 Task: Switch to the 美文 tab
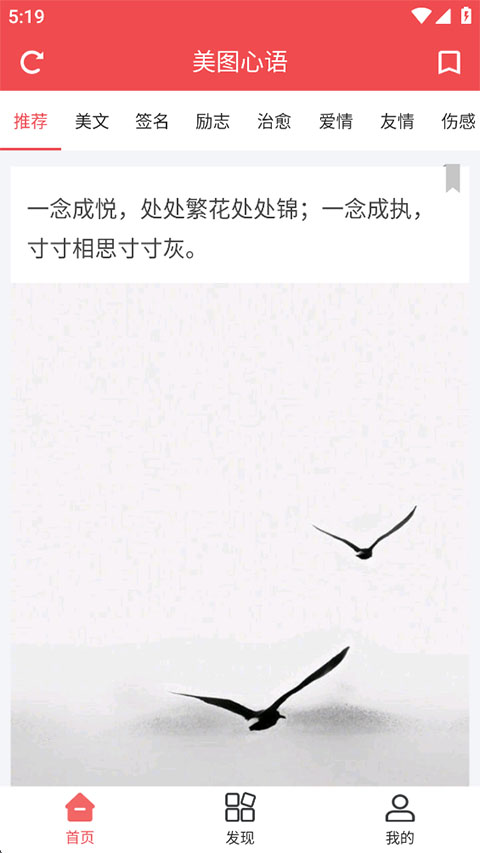[x=92, y=121]
